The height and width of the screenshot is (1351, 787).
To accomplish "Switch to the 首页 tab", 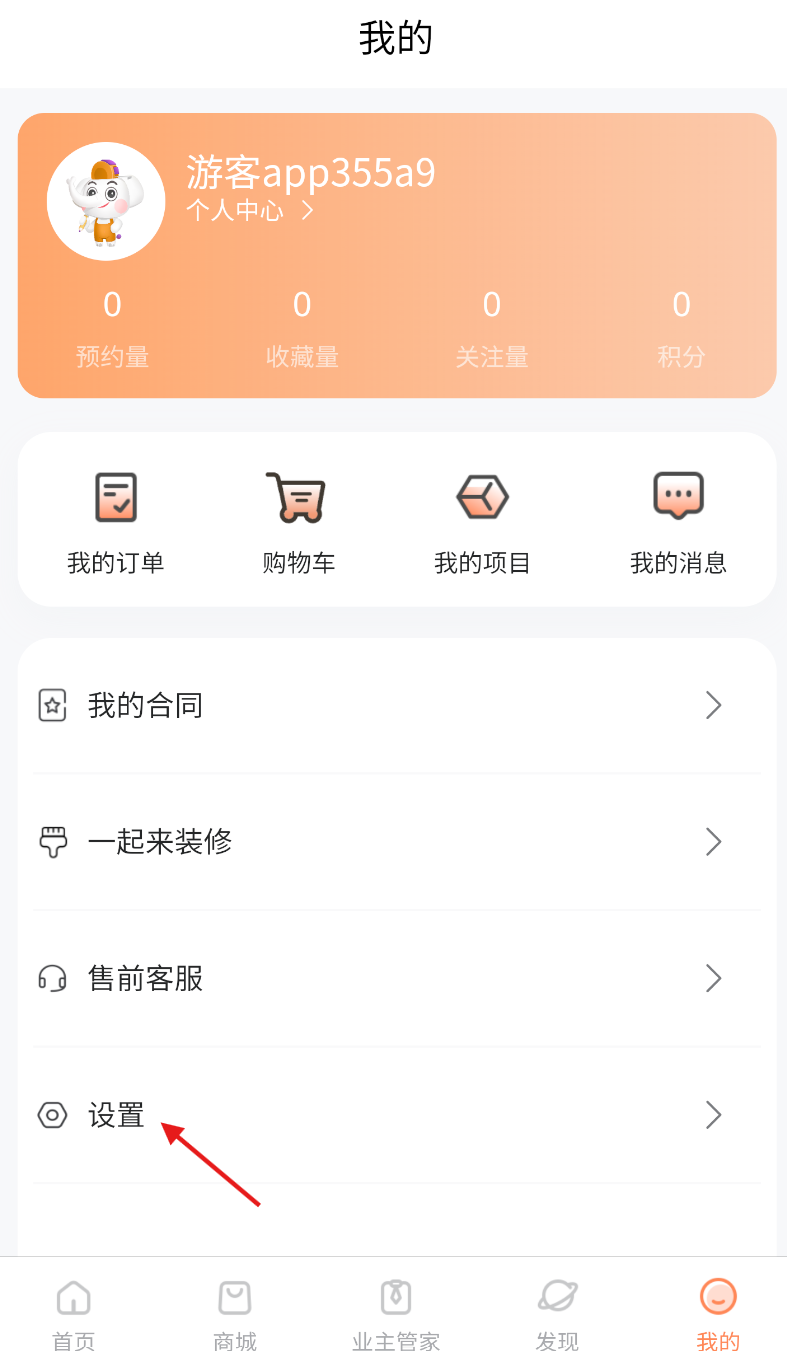I will point(74,1314).
